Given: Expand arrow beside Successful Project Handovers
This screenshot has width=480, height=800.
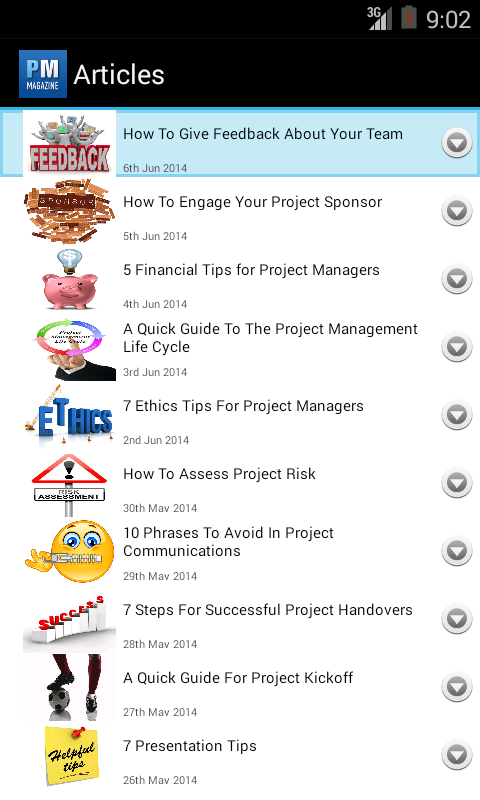Looking at the screenshot, I should click(x=457, y=619).
